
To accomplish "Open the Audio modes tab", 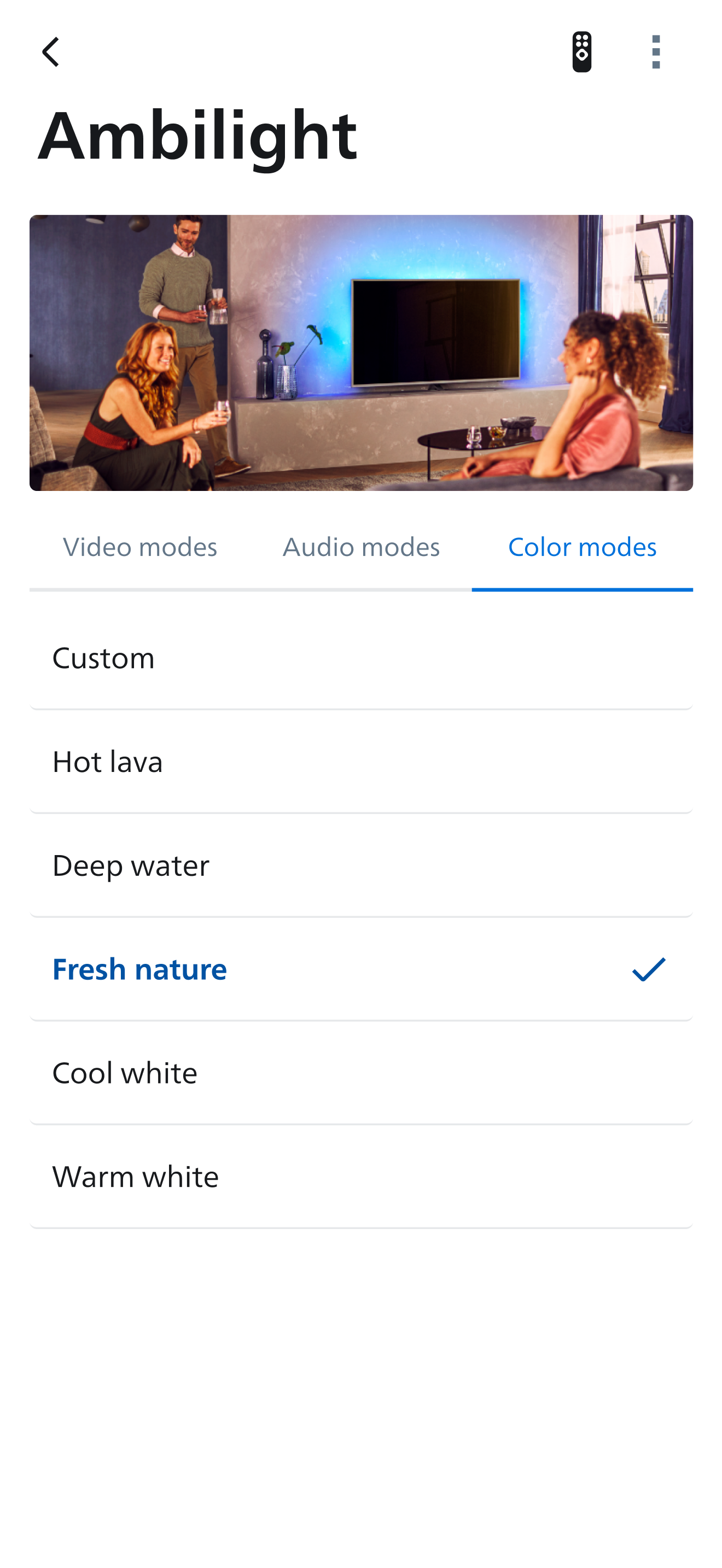I will click(361, 547).
